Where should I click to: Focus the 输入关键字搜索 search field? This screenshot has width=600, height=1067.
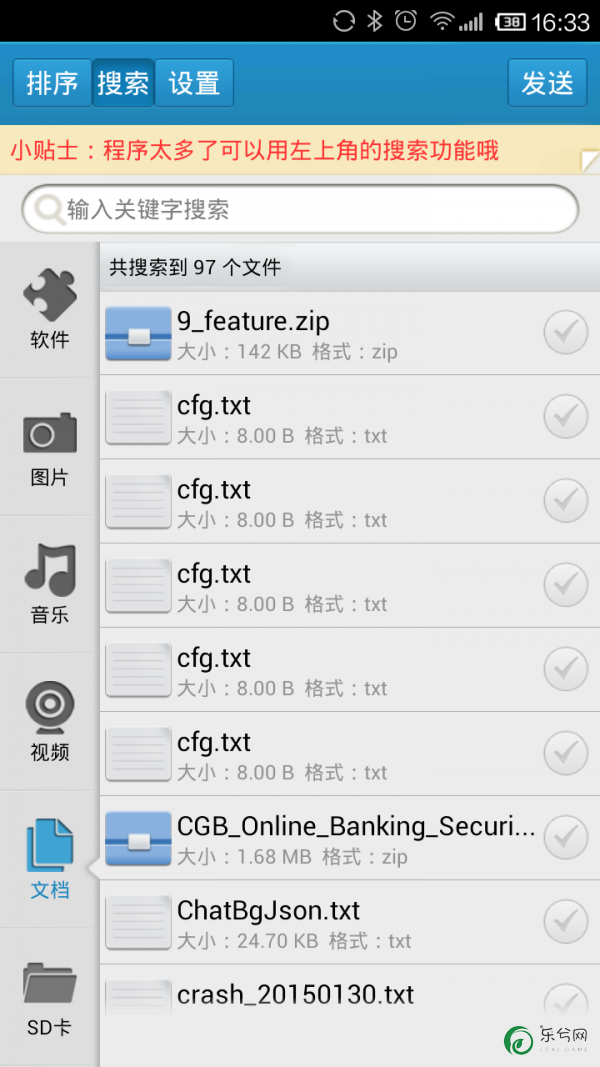point(300,209)
